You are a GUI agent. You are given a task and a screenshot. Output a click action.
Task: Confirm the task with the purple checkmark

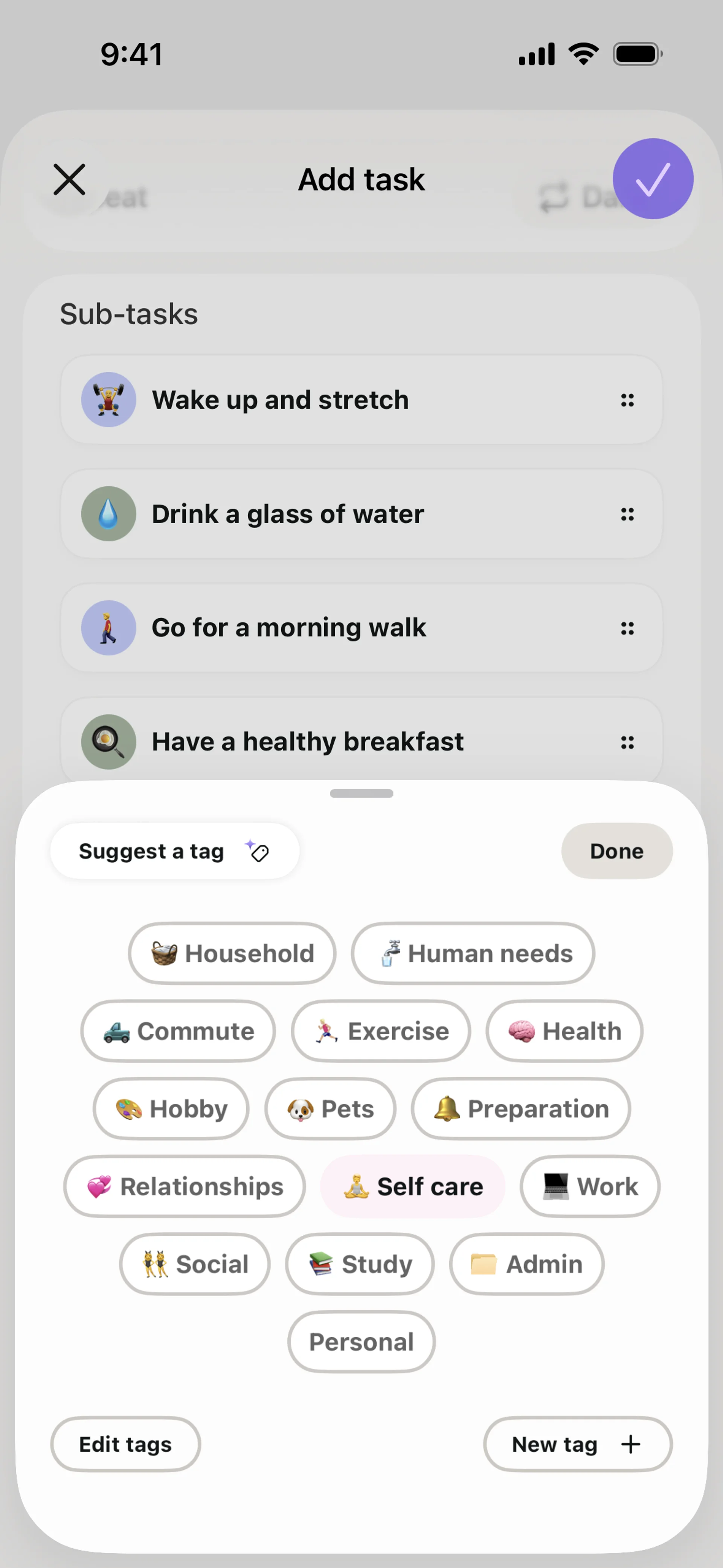click(x=653, y=179)
